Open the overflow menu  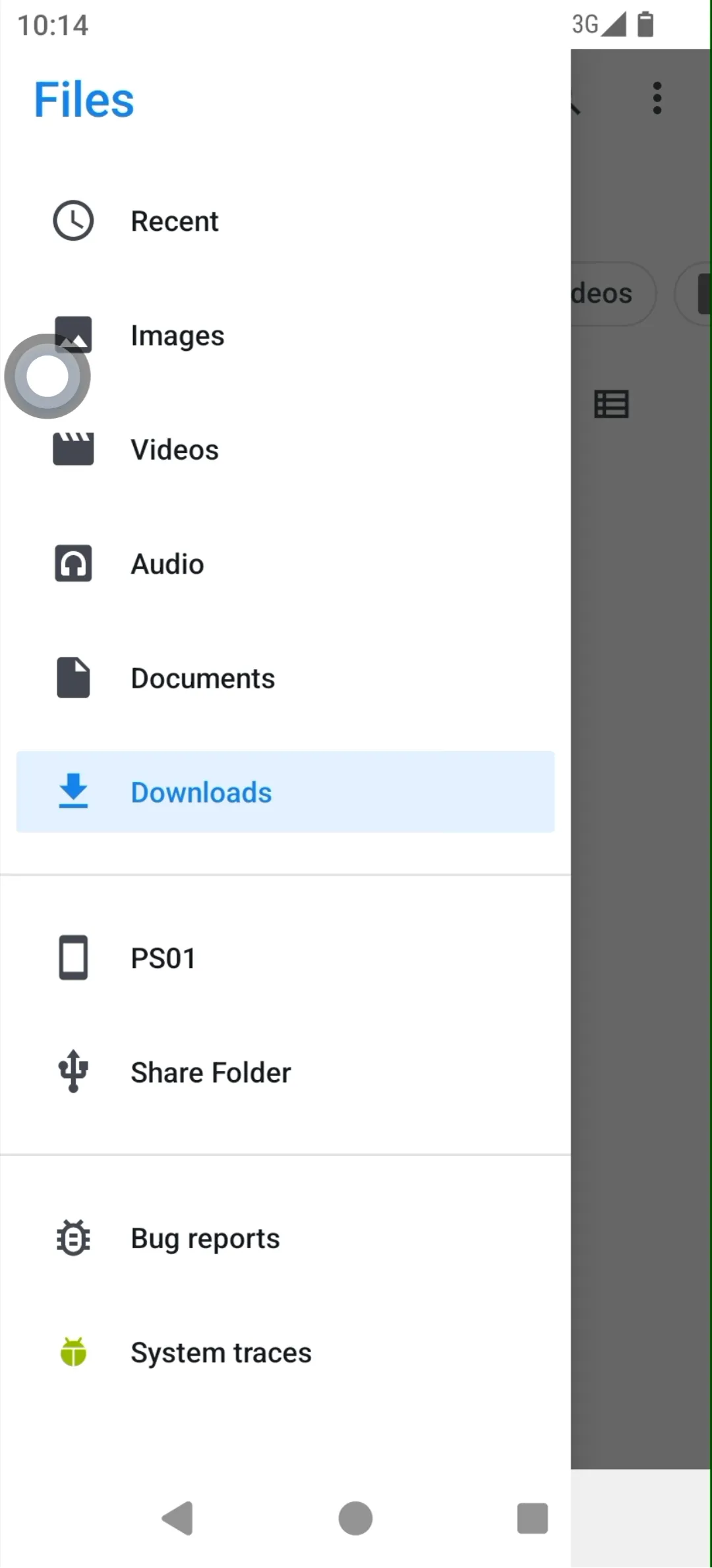pyautogui.click(x=657, y=98)
